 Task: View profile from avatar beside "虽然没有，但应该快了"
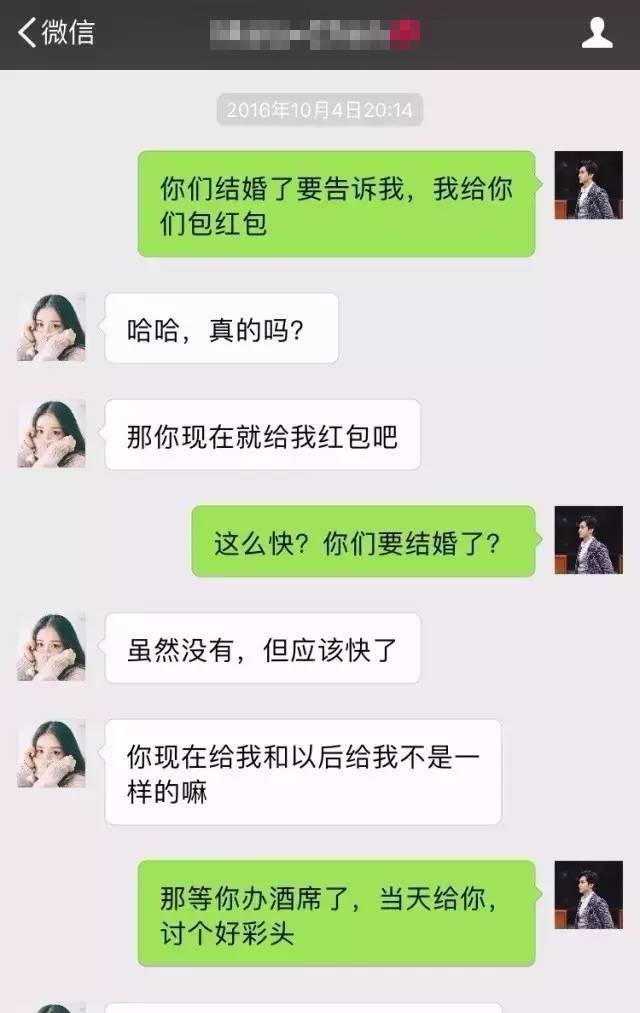(51, 647)
